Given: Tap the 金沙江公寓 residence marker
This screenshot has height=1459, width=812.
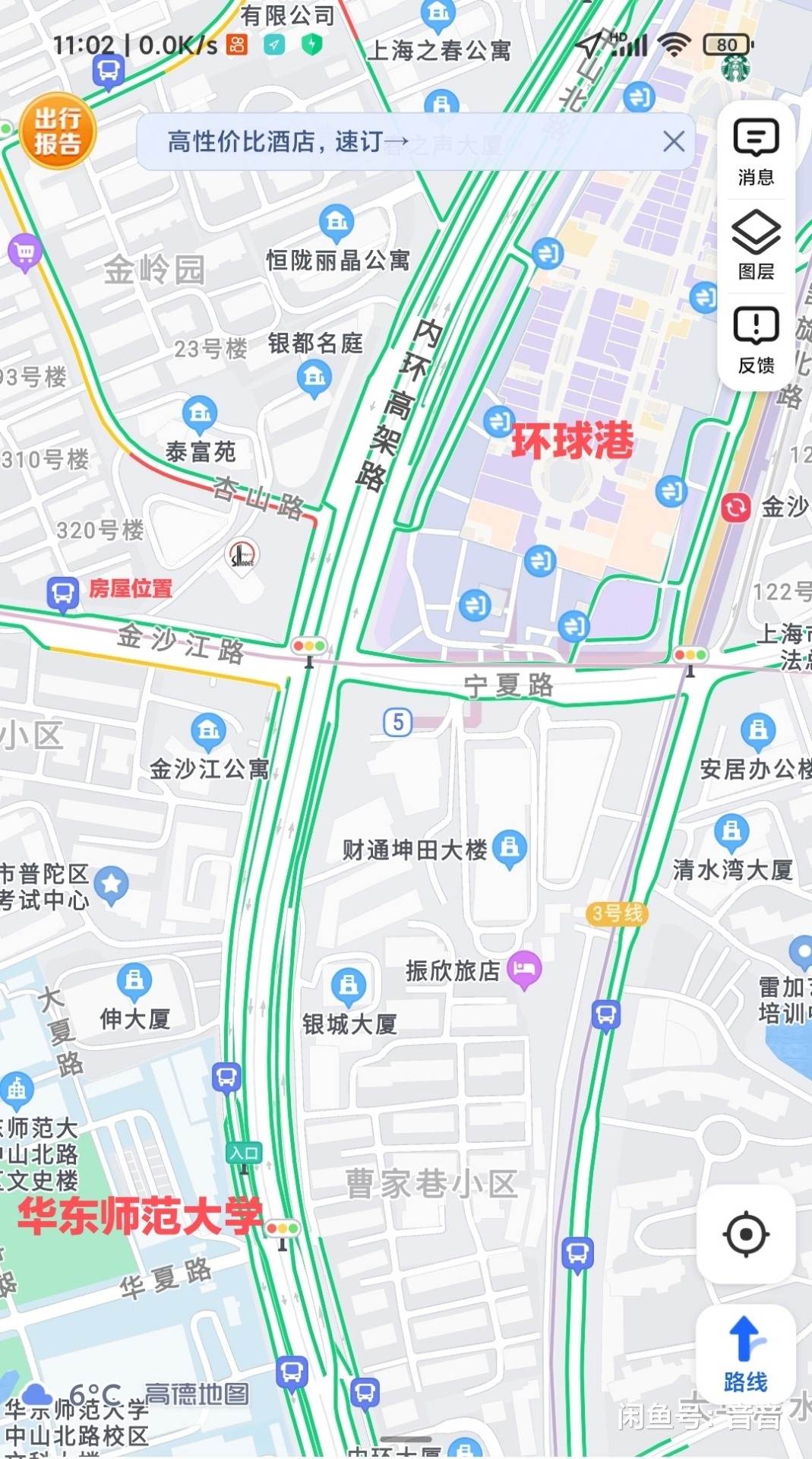Looking at the screenshot, I should [209, 731].
